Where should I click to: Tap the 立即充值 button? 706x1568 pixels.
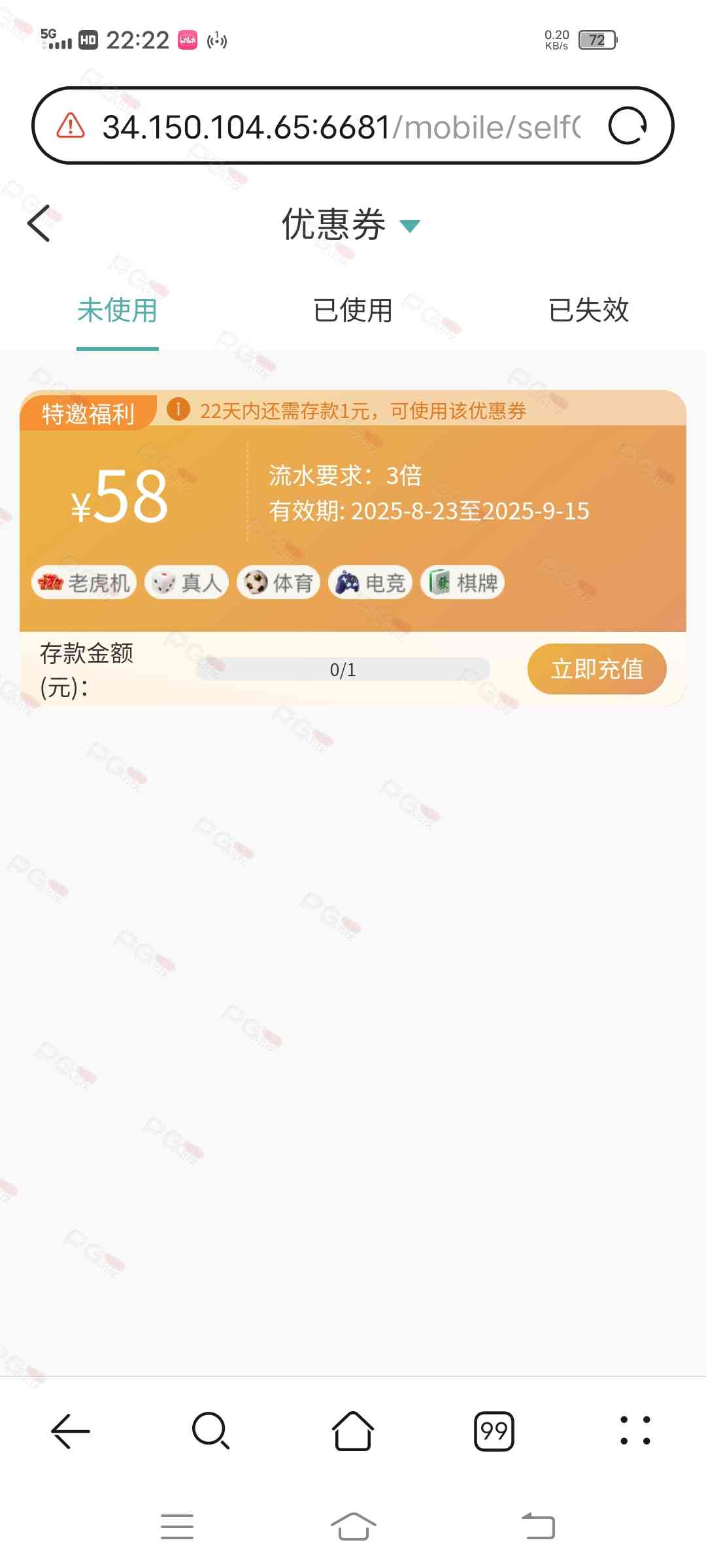click(597, 669)
